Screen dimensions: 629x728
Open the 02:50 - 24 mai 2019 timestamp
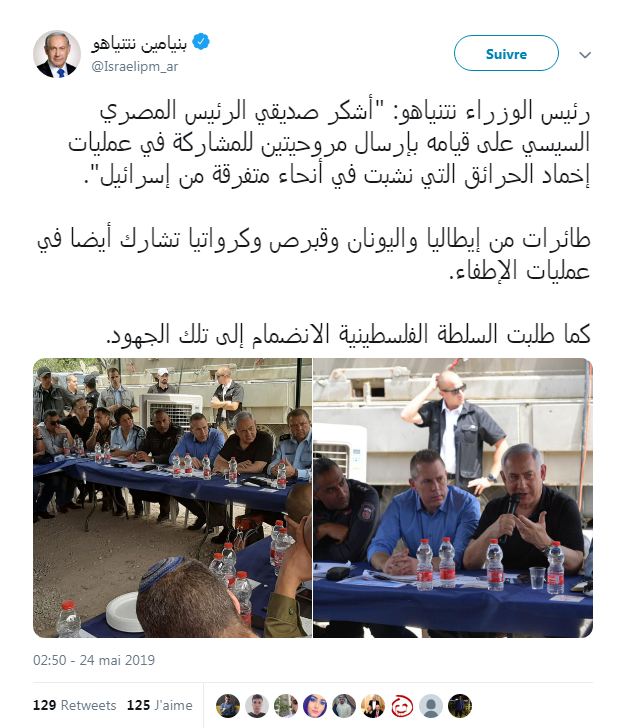[94, 660]
